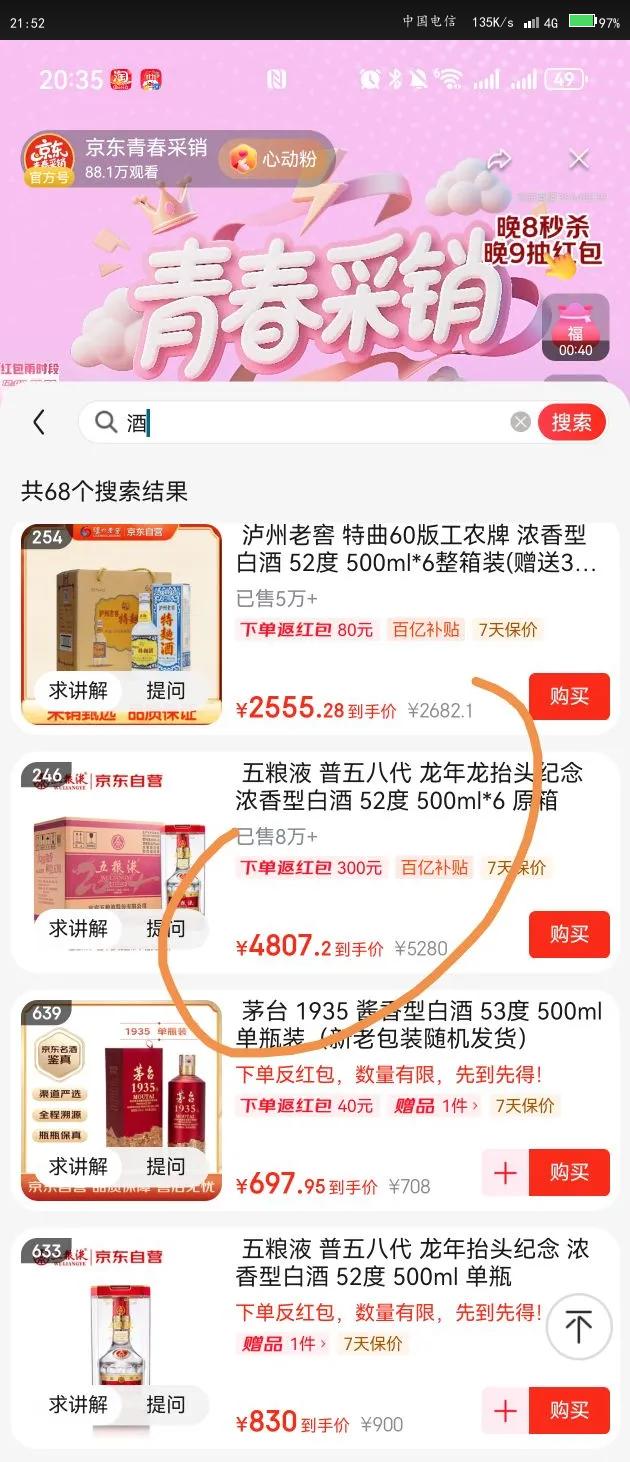Image resolution: width=630 pixels, height=1462 pixels.
Task: Request explanation of the 泸州老窖 item
Action: (78, 690)
